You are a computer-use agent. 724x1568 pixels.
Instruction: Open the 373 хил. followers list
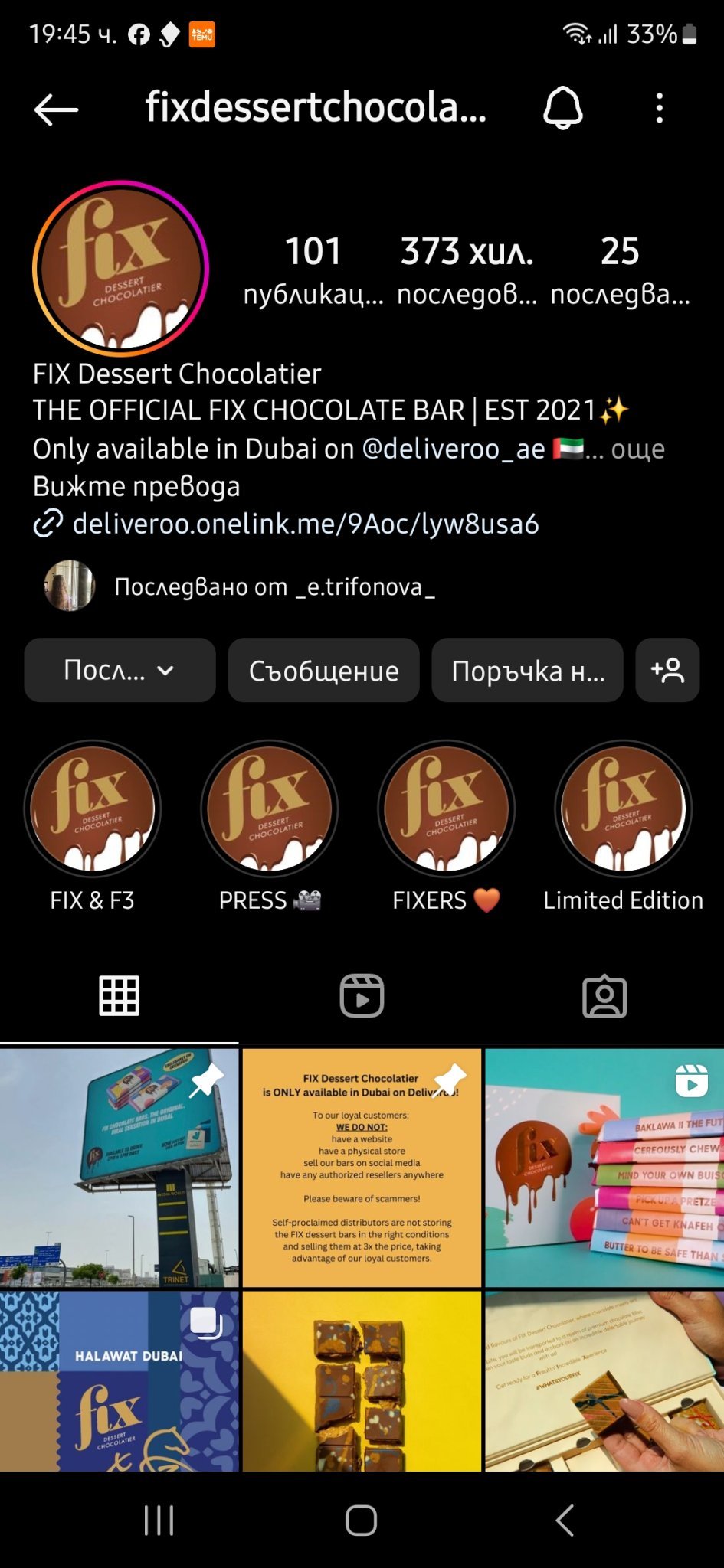pos(467,269)
